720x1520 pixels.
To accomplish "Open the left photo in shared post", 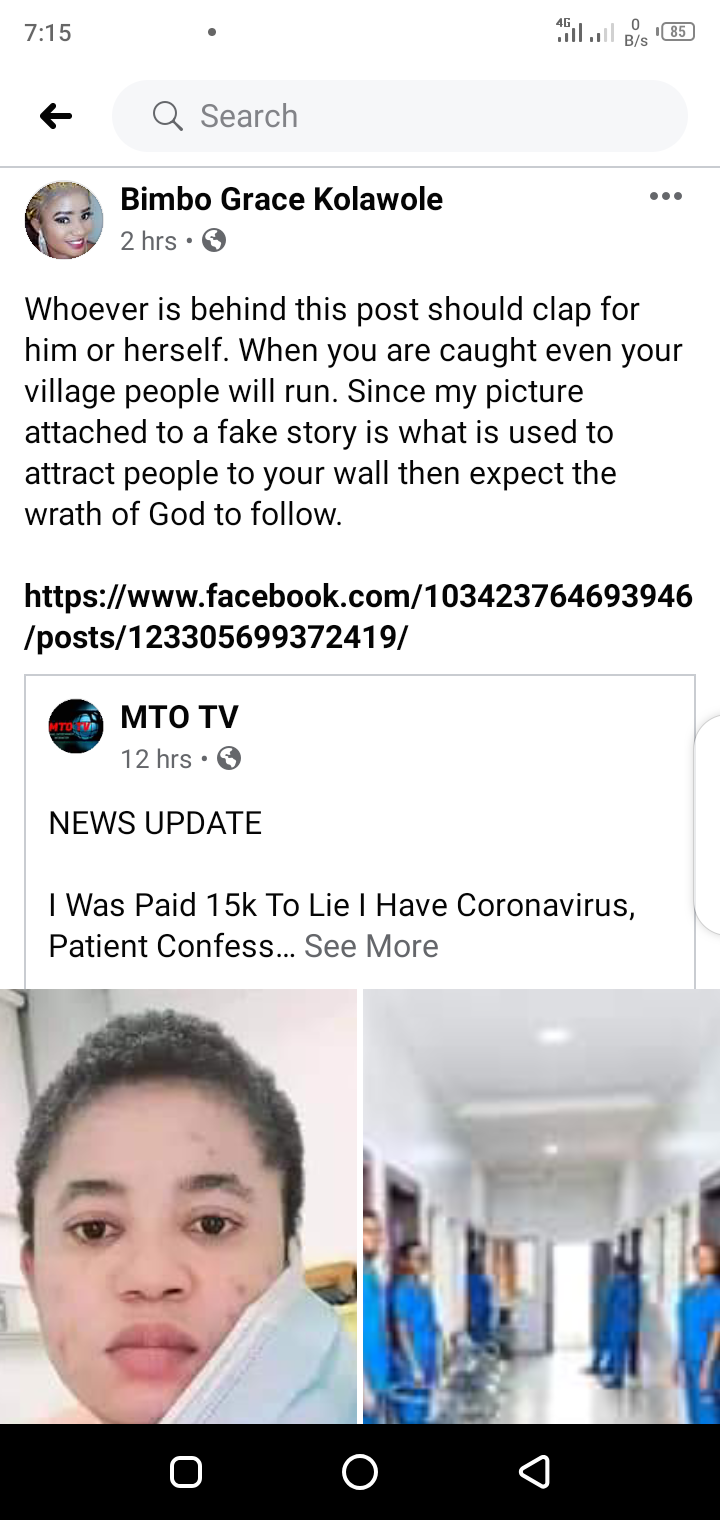I will click(178, 1205).
